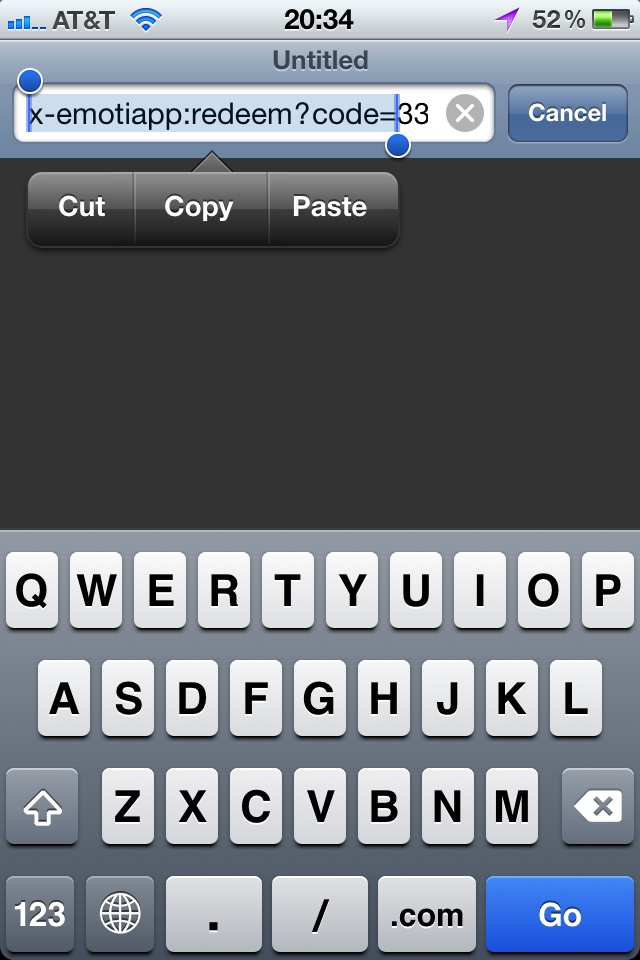Tap inside the URL address field
Viewport: 640px width, 960px height.
coord(230,114)
